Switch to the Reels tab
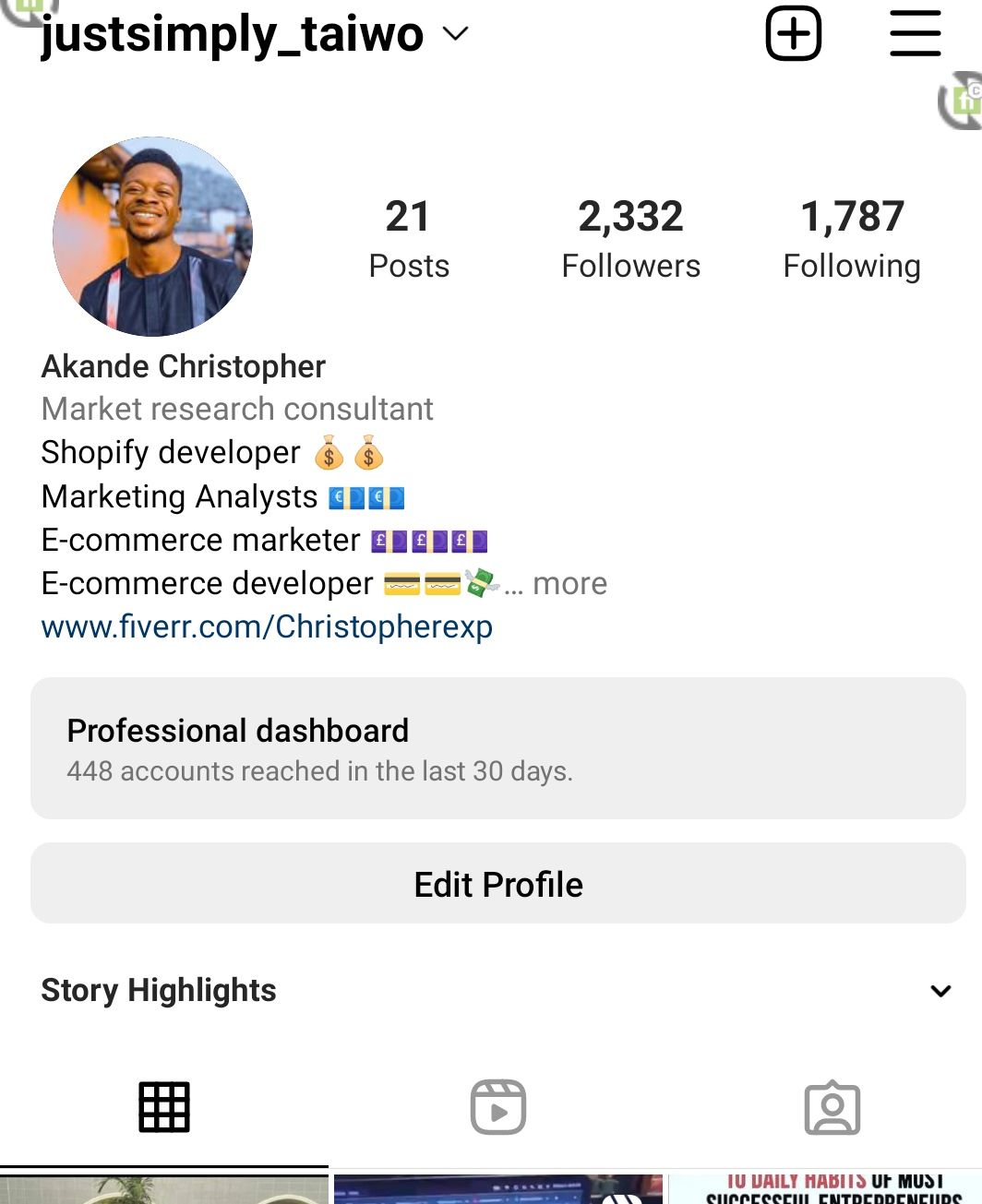The height and width of the screenshot is (1204, 982). point(497,1107)
